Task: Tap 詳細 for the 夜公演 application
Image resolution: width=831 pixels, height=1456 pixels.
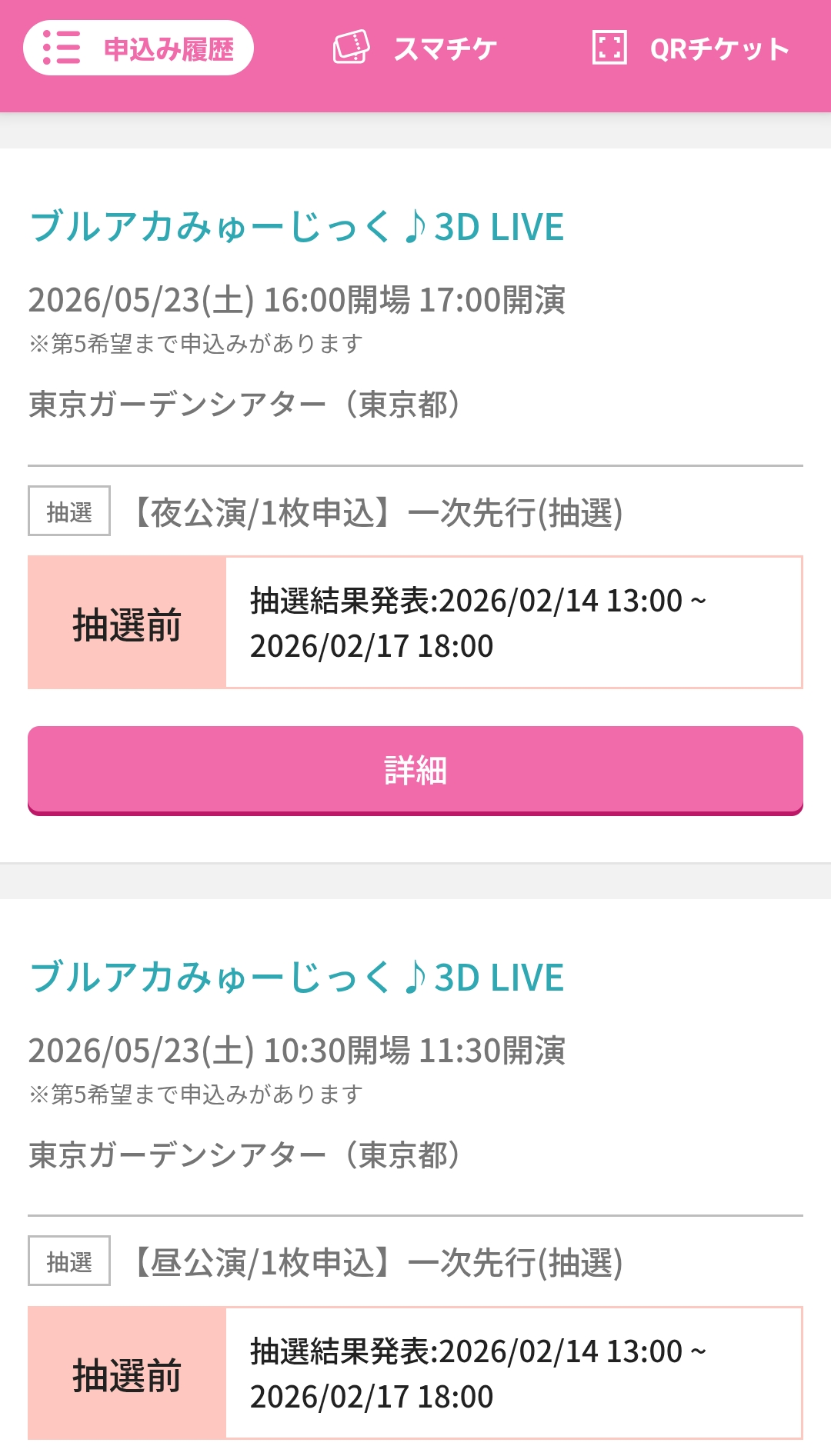Action: (x=415, y=769)
